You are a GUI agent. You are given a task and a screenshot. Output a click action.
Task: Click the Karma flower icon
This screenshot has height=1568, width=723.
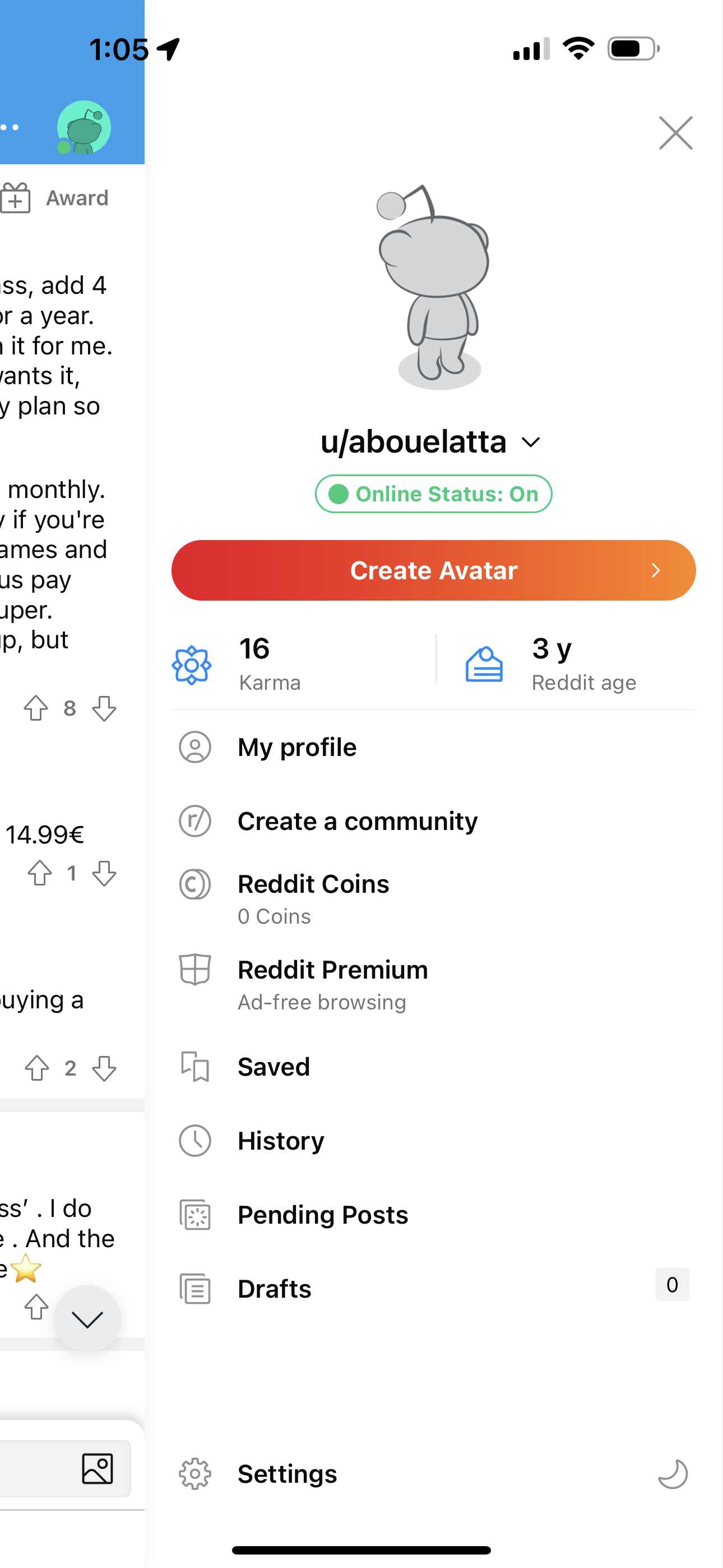pos(192,664)
